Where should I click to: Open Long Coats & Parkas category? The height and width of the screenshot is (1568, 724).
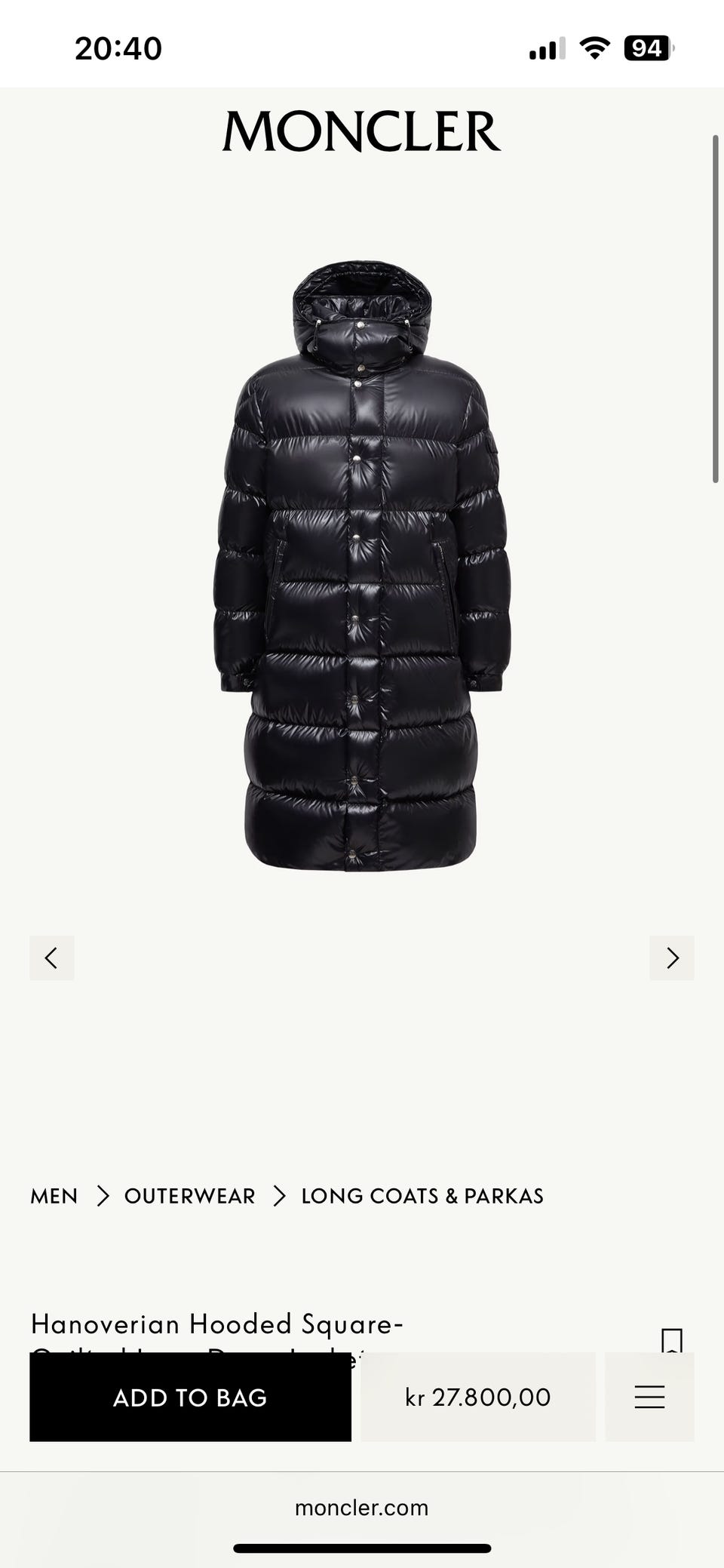pyautogui.click(x=422, y=1196)
